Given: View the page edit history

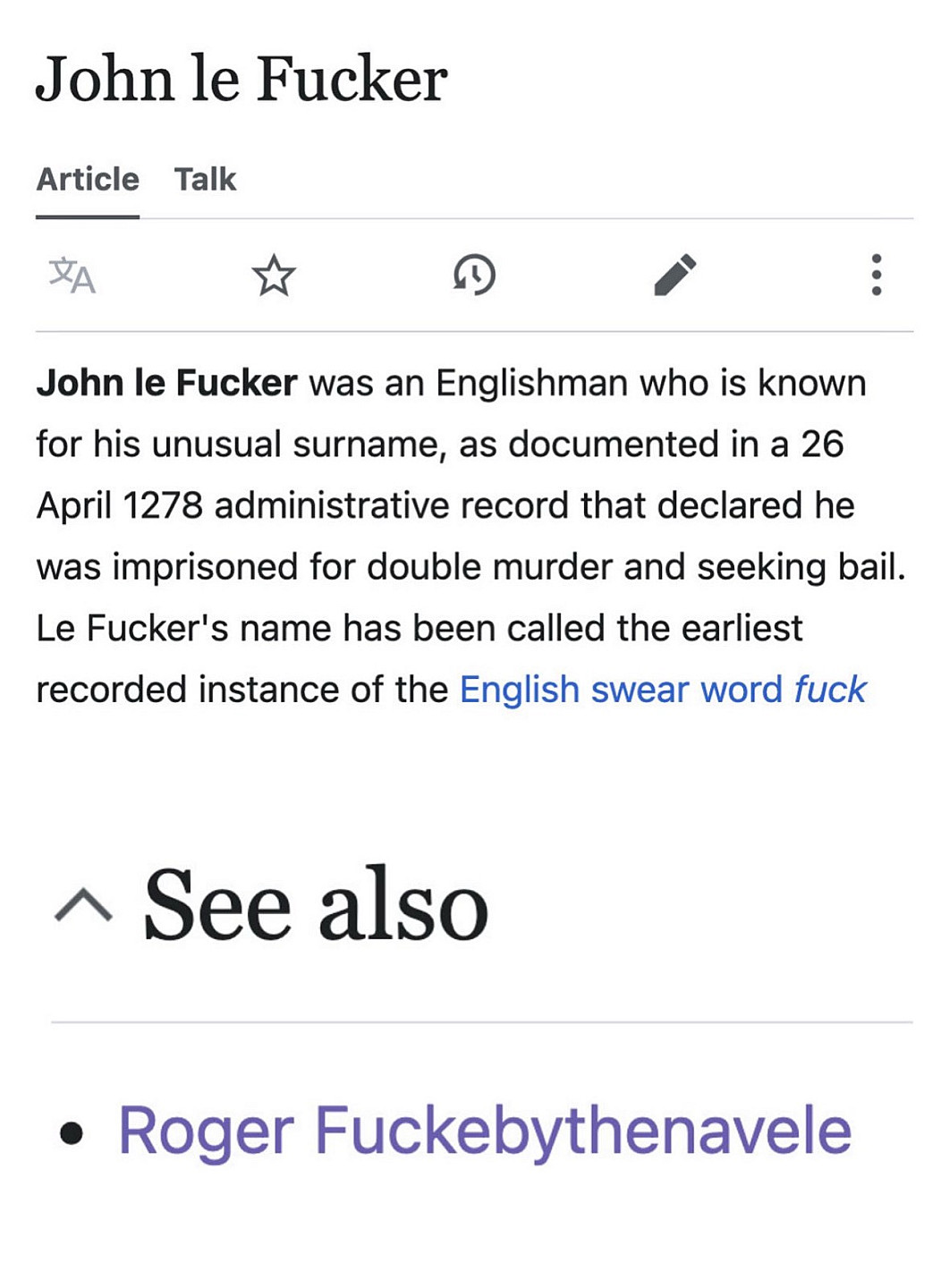Looking at the screenshot, I should pos(474,275).
